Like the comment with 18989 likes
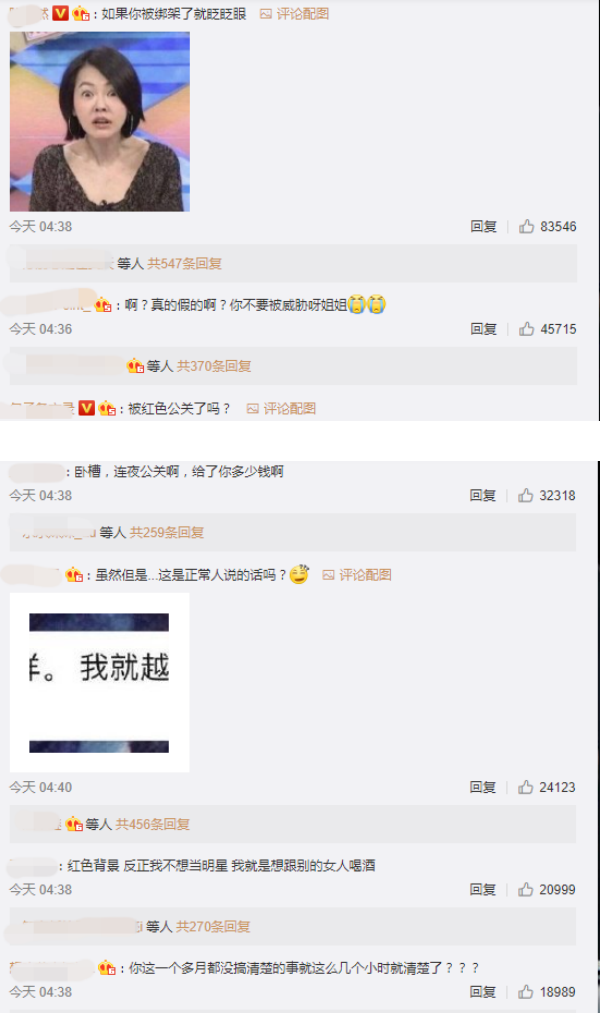 point(527,991)
